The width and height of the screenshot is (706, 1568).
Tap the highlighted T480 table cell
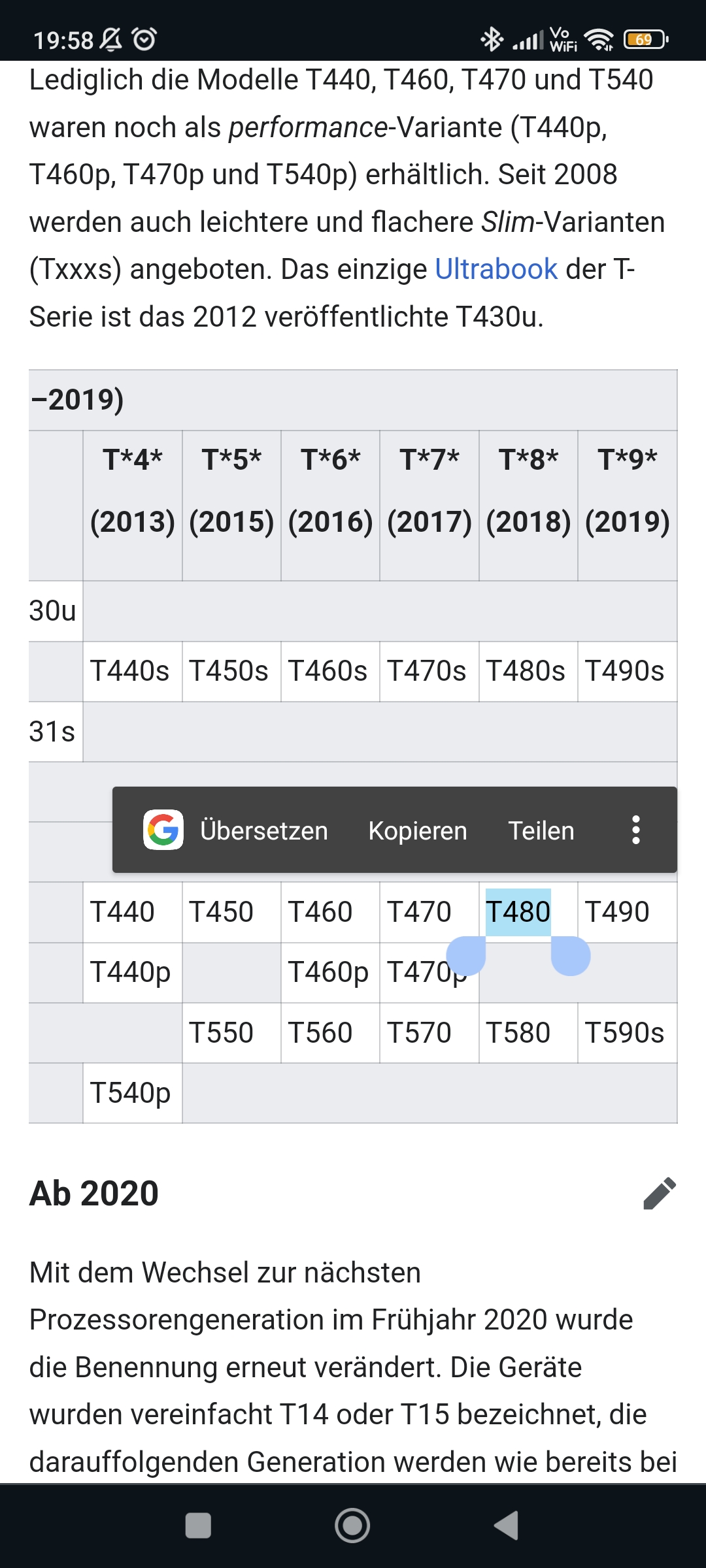pyautogui.click(x=520, y=912)
